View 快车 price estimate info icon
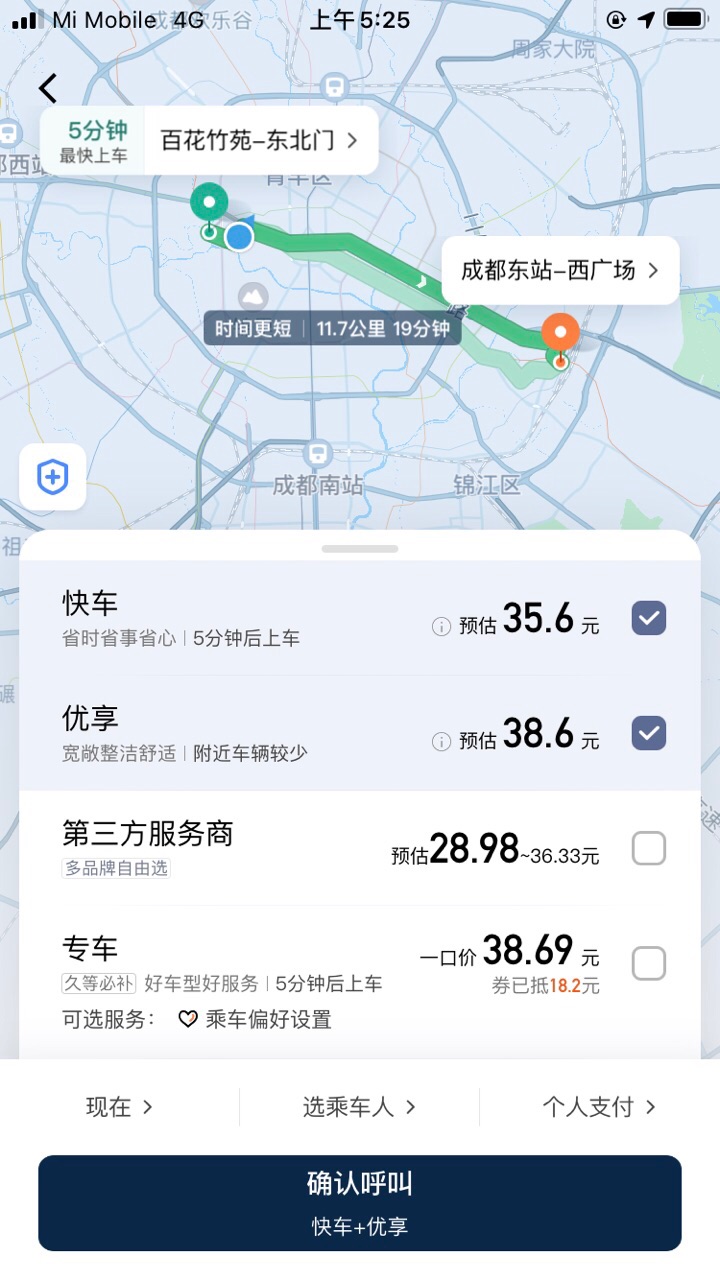720x1280 pixels. tap(441, 626)
